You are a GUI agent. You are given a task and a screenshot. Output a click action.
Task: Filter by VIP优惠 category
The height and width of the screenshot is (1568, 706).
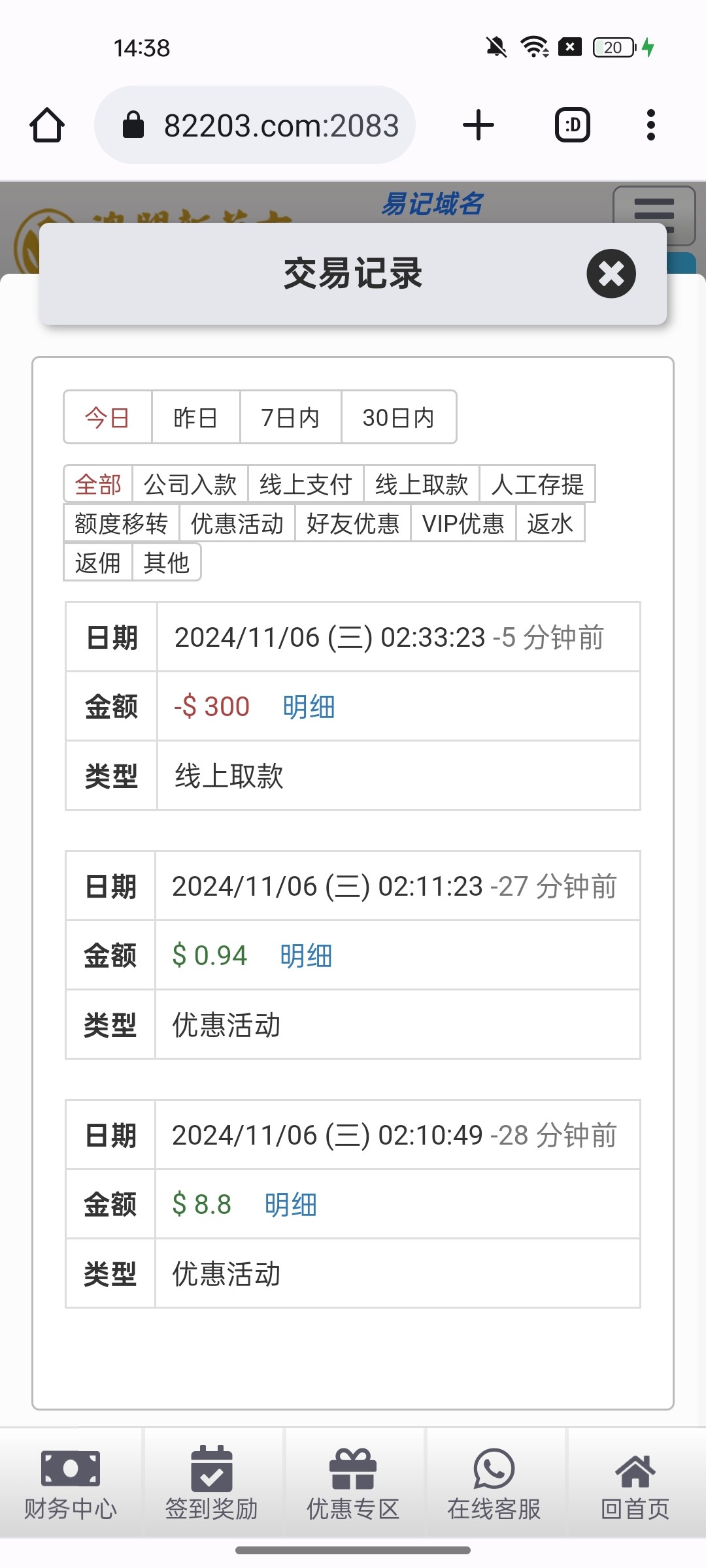[x=463, y=523]
